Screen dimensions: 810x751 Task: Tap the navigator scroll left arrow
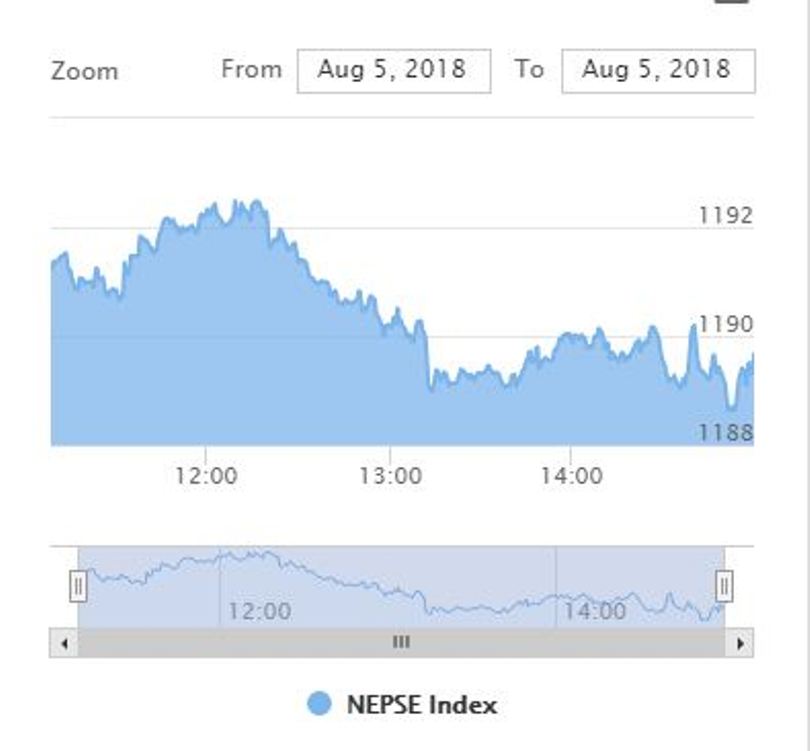[x=64, y=643]
